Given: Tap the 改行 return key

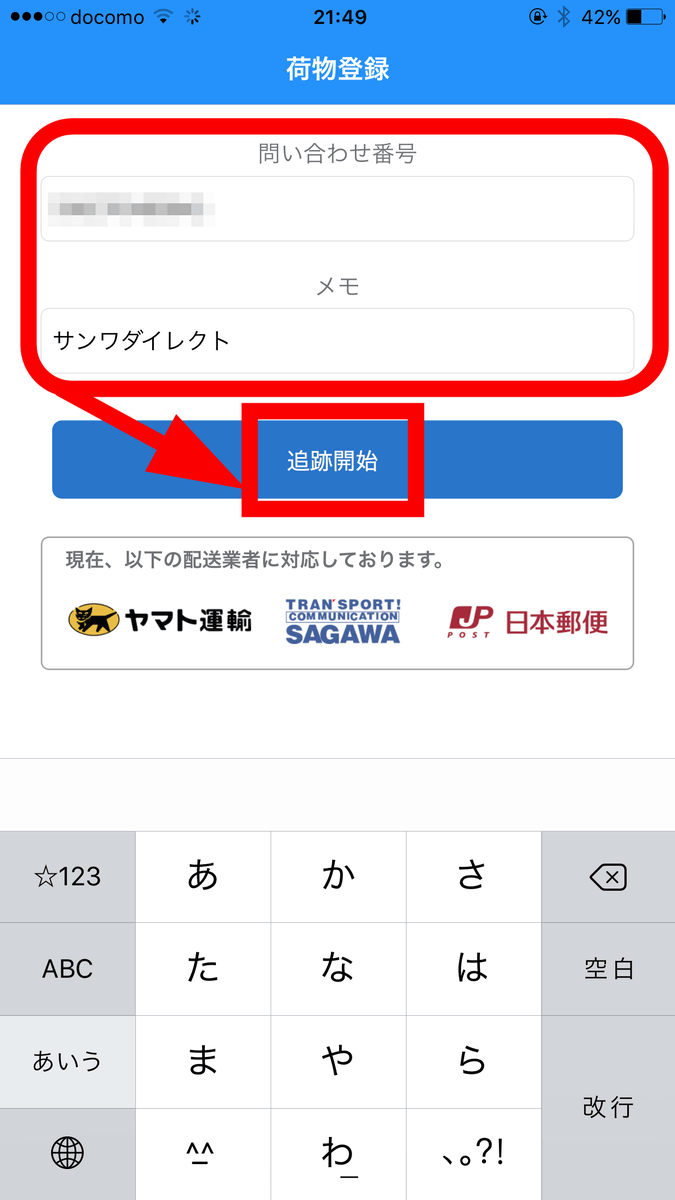Looking at the screenshot, I should [x=608, y=1108].
